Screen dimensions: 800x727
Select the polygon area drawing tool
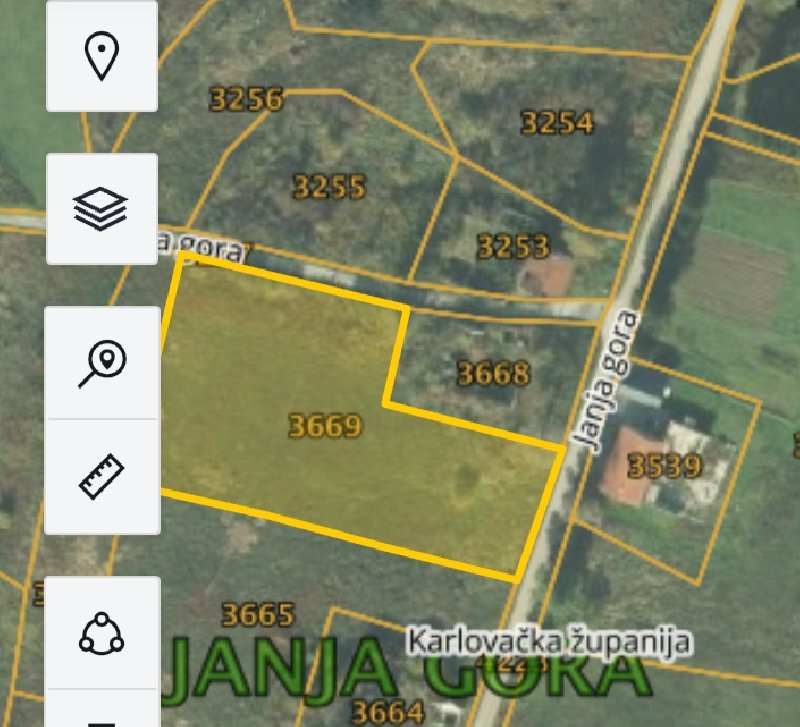click(102, 632)
